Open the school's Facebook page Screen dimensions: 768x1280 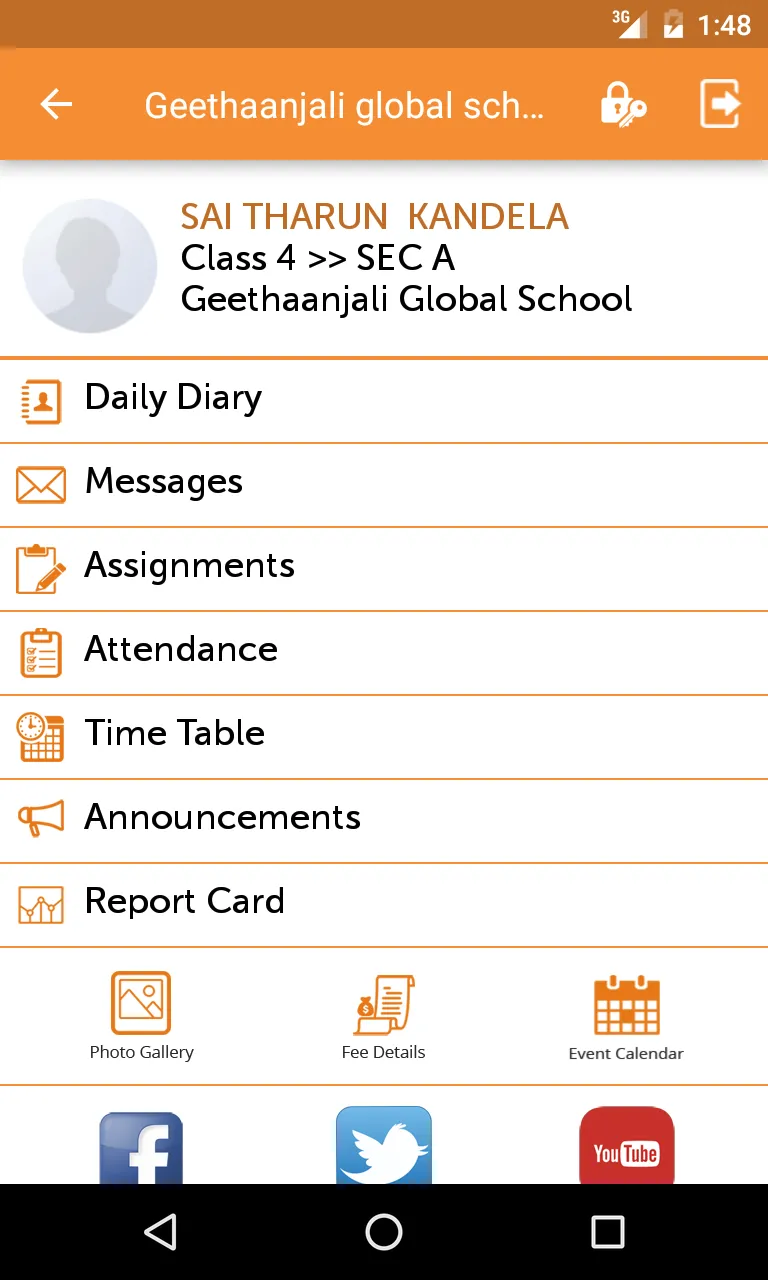coord(141,1148)
